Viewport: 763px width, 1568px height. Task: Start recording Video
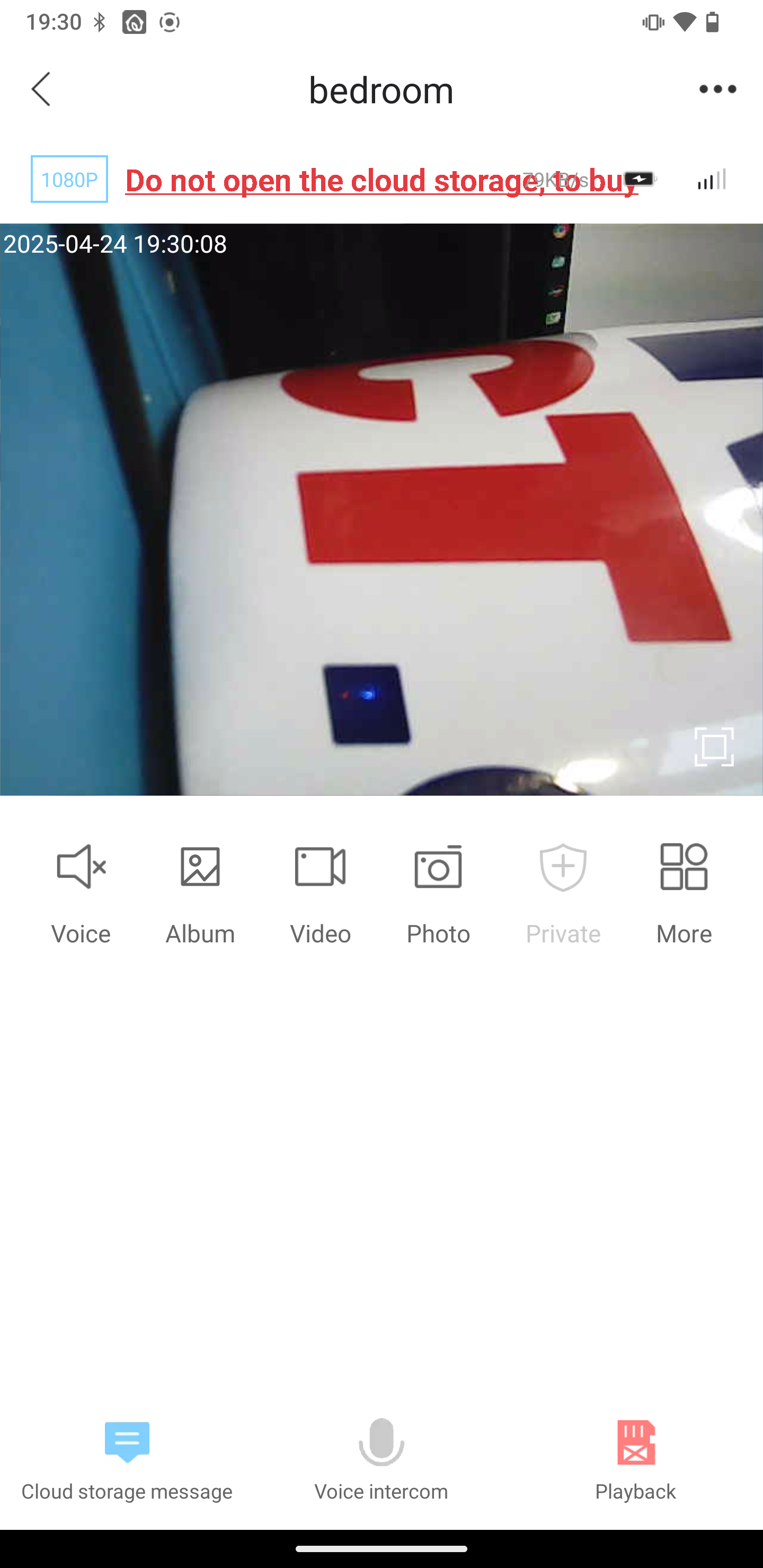[x=321, y=894]
